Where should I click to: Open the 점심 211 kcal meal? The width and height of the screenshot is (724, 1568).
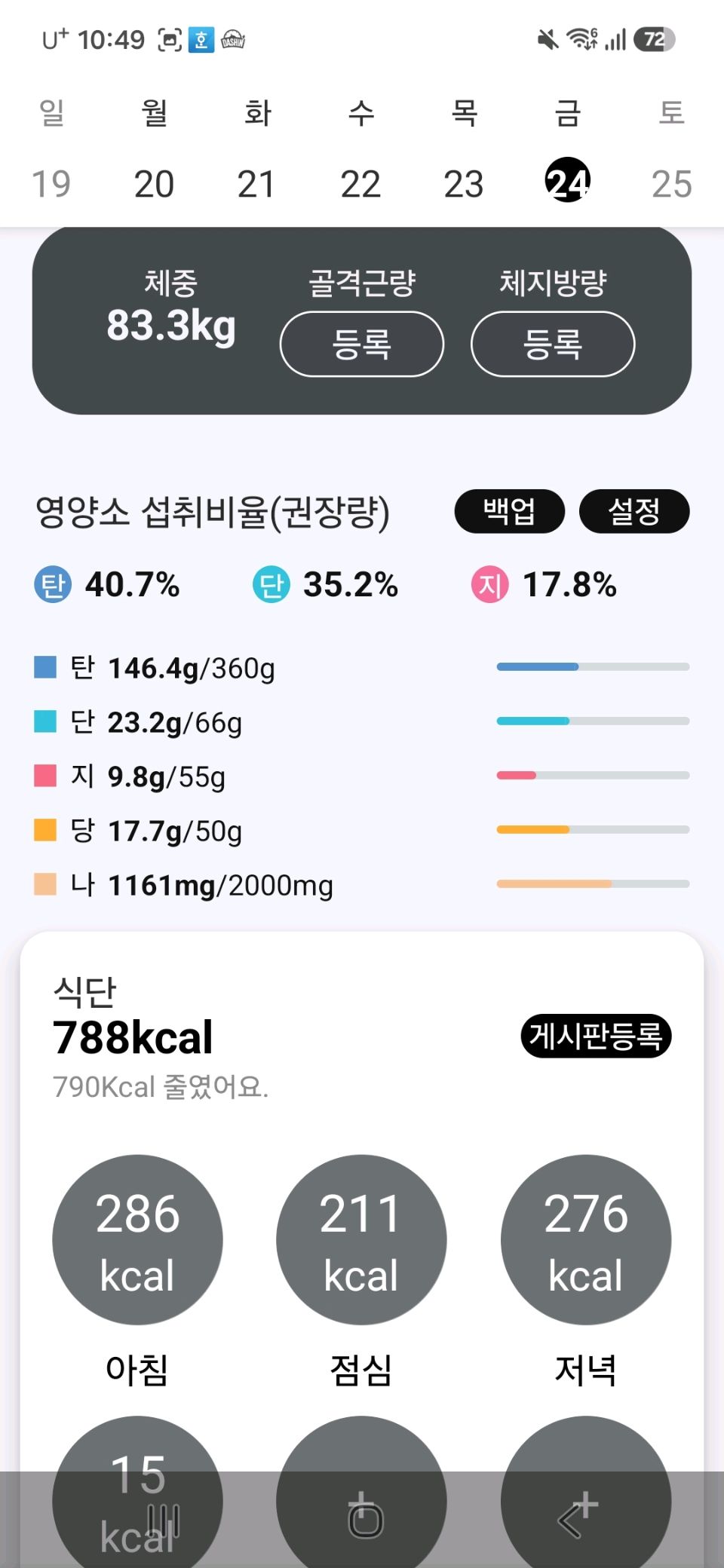[x=361, y=1239]
